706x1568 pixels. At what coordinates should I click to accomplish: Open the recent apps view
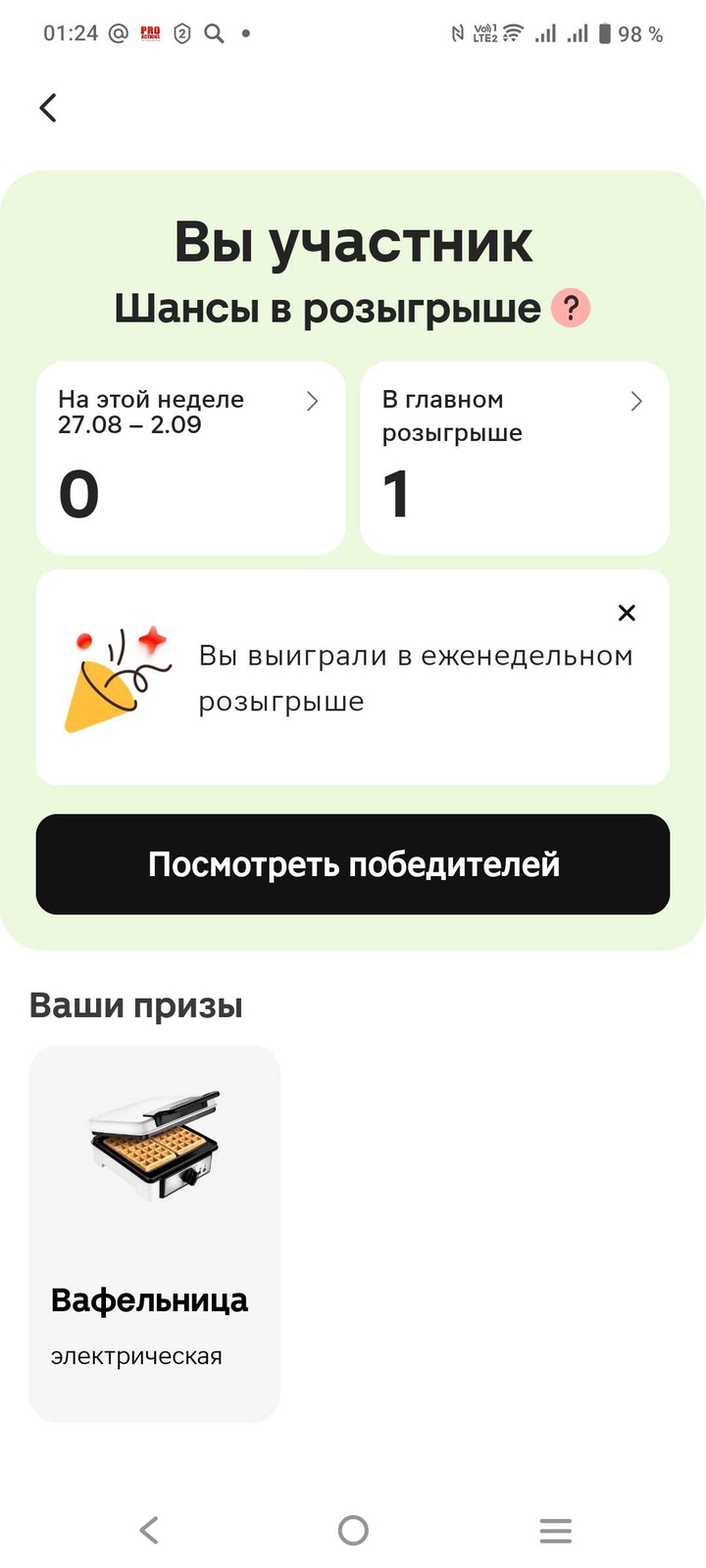[555, 1530]
